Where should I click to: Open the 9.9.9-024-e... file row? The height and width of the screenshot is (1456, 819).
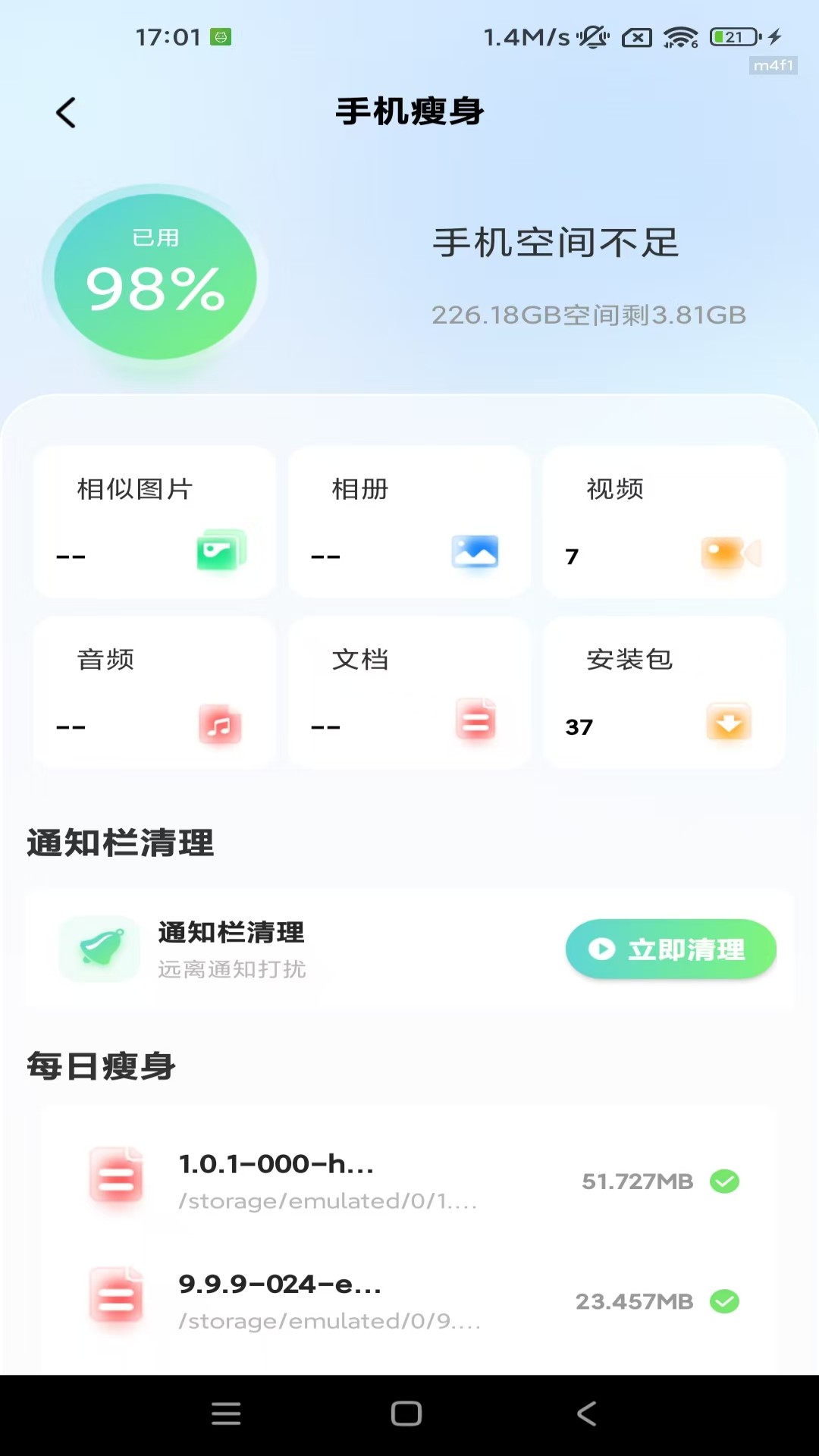click(x=409, y=1301)
